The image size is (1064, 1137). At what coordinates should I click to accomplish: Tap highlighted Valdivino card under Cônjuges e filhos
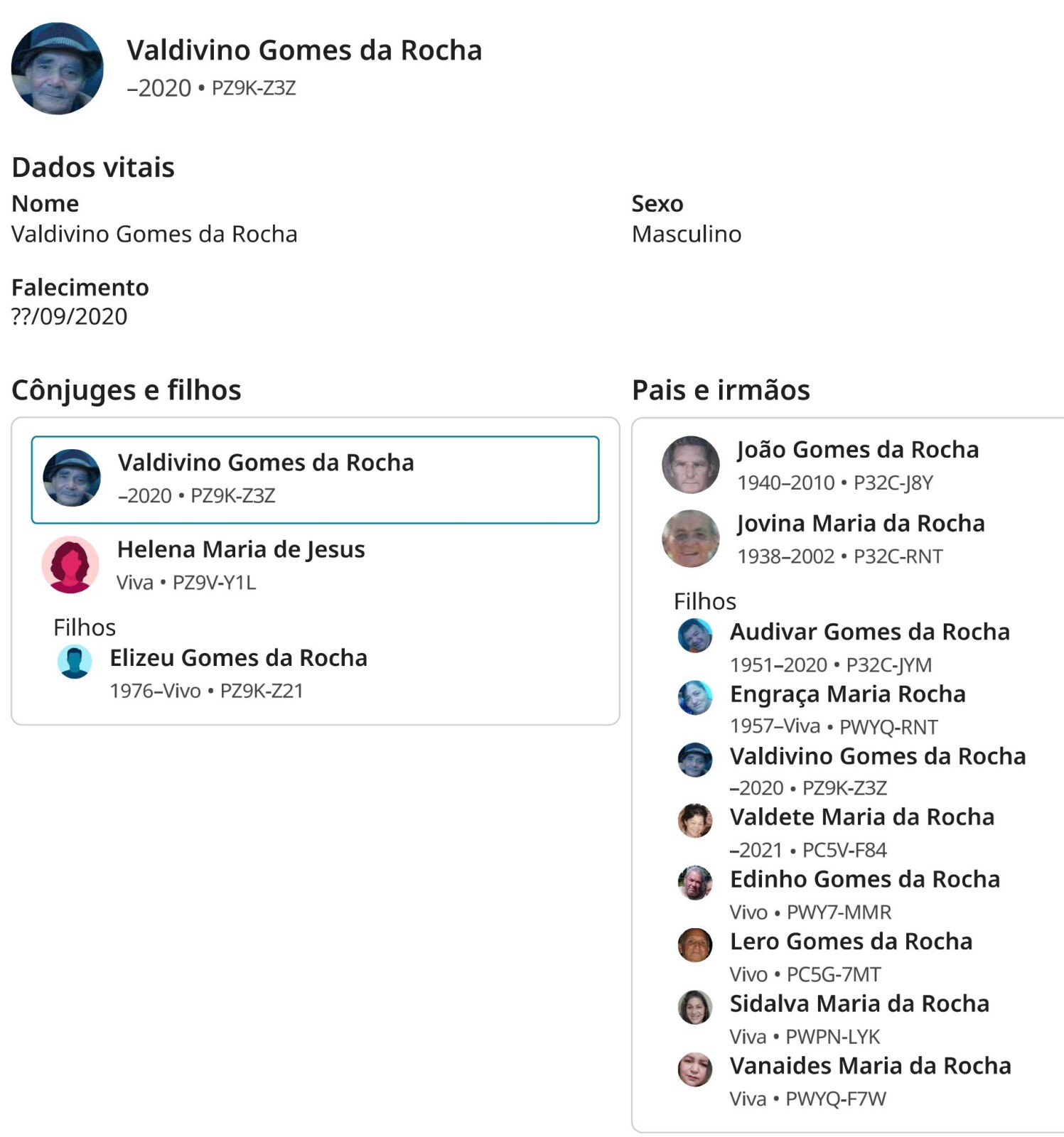(x=315, y=480)
